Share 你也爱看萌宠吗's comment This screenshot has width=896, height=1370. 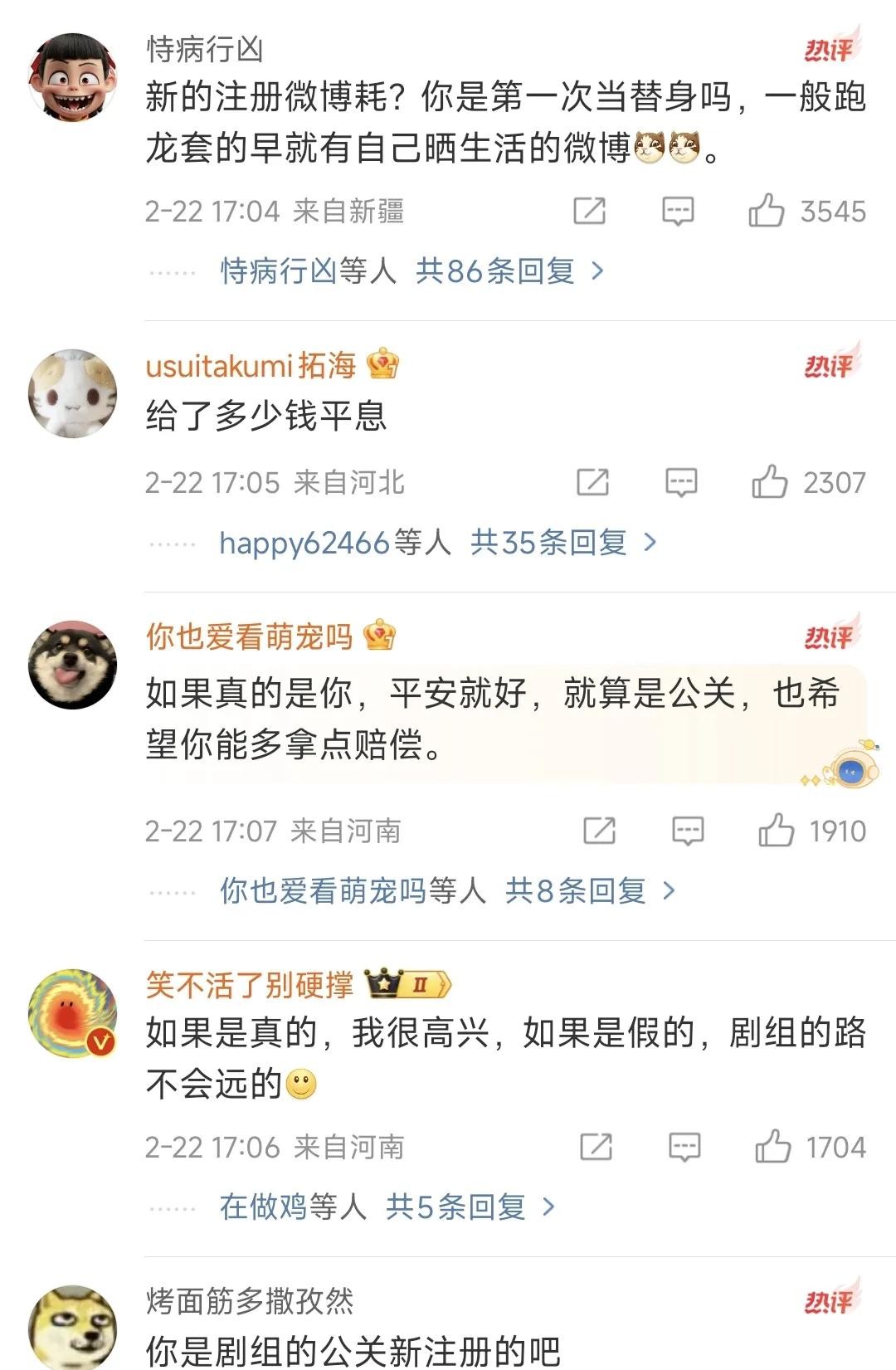(600, 831)
